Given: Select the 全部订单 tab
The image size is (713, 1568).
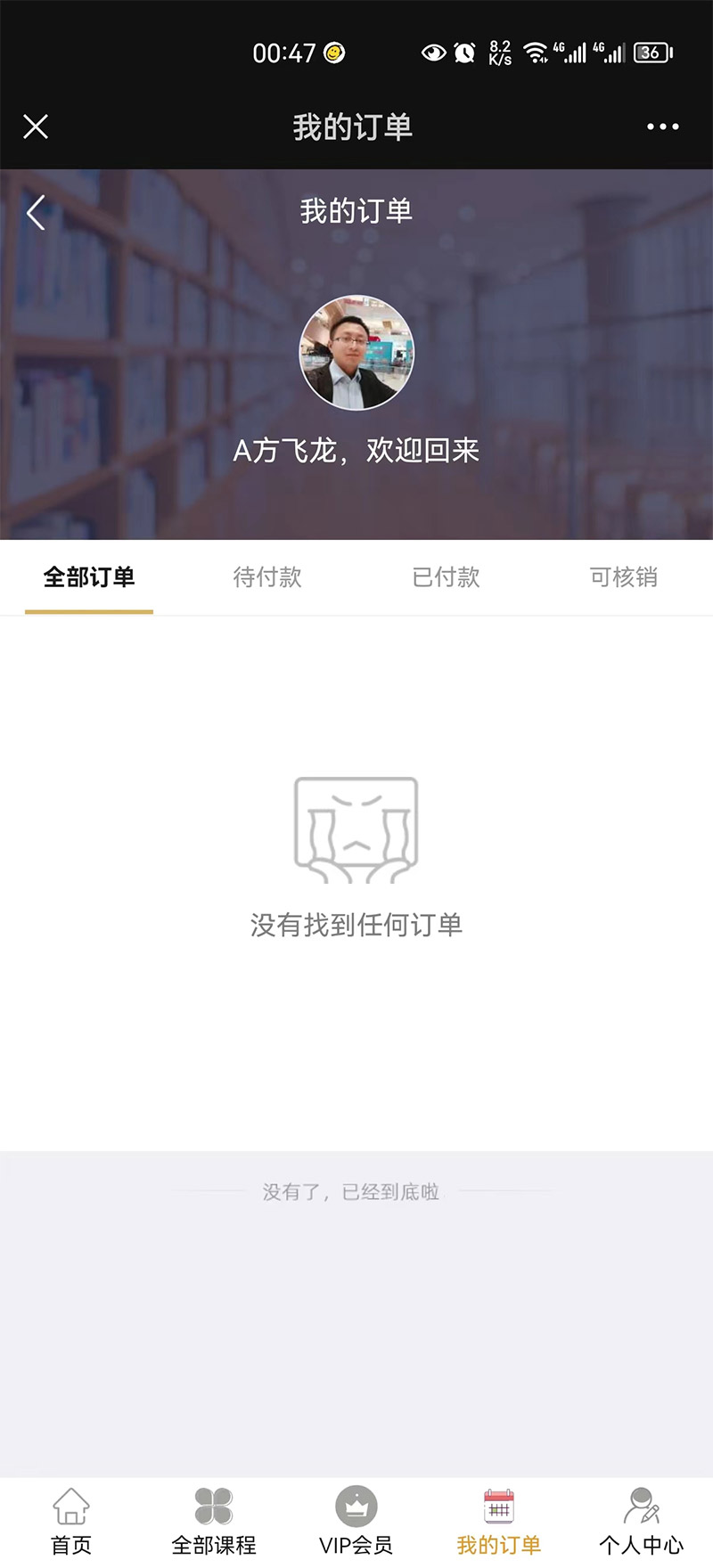Looking at the screenshot, I should [x=89, y=577].
